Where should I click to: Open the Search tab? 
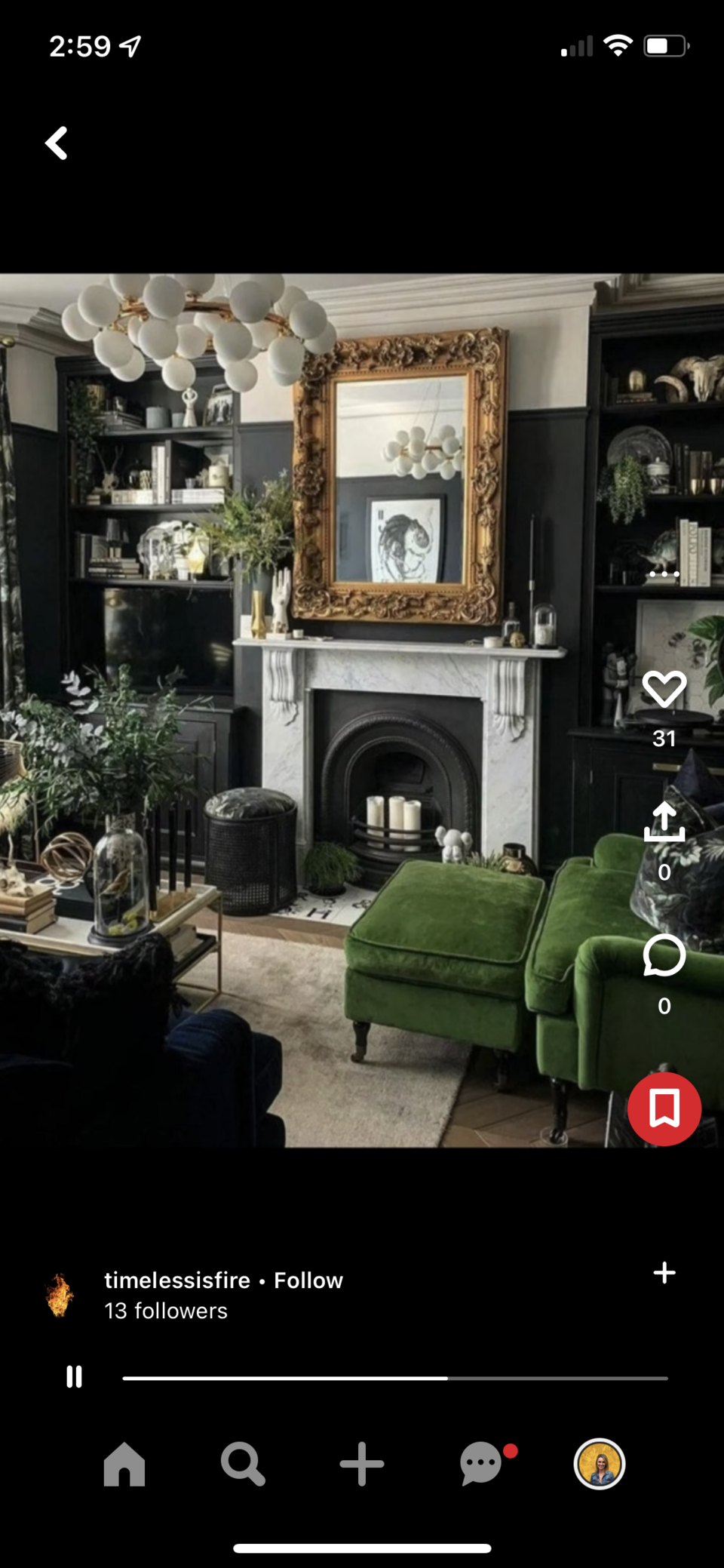243,1464
